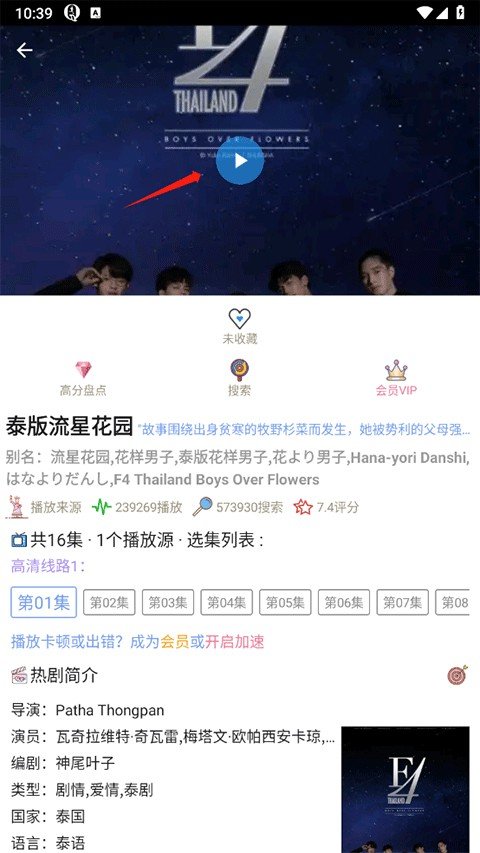480x853 pixels.
Task: Select episode 第01集
Action: click(44, 602)
